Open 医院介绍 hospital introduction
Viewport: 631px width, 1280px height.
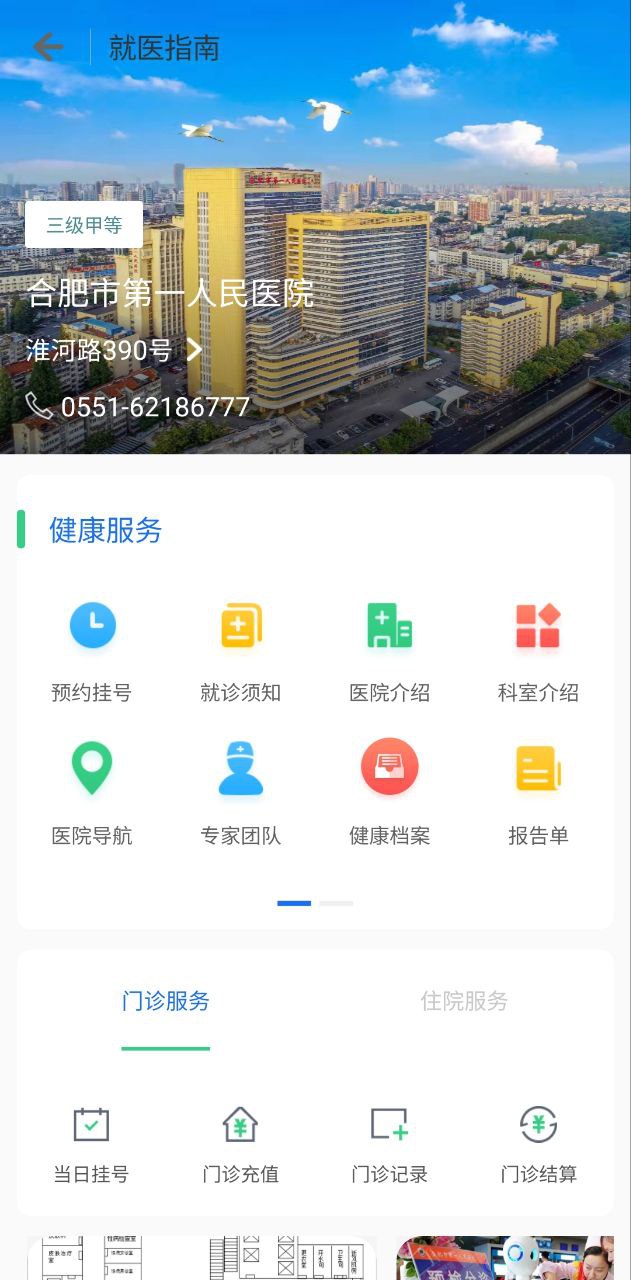pos(389,650)
